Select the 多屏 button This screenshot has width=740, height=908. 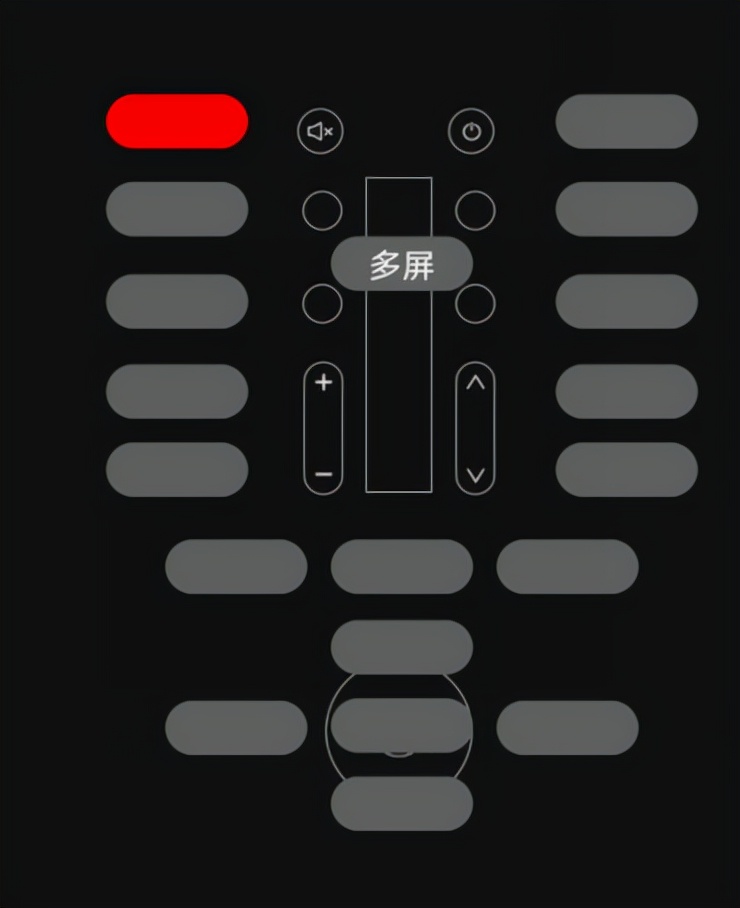(x=401, y=265)
